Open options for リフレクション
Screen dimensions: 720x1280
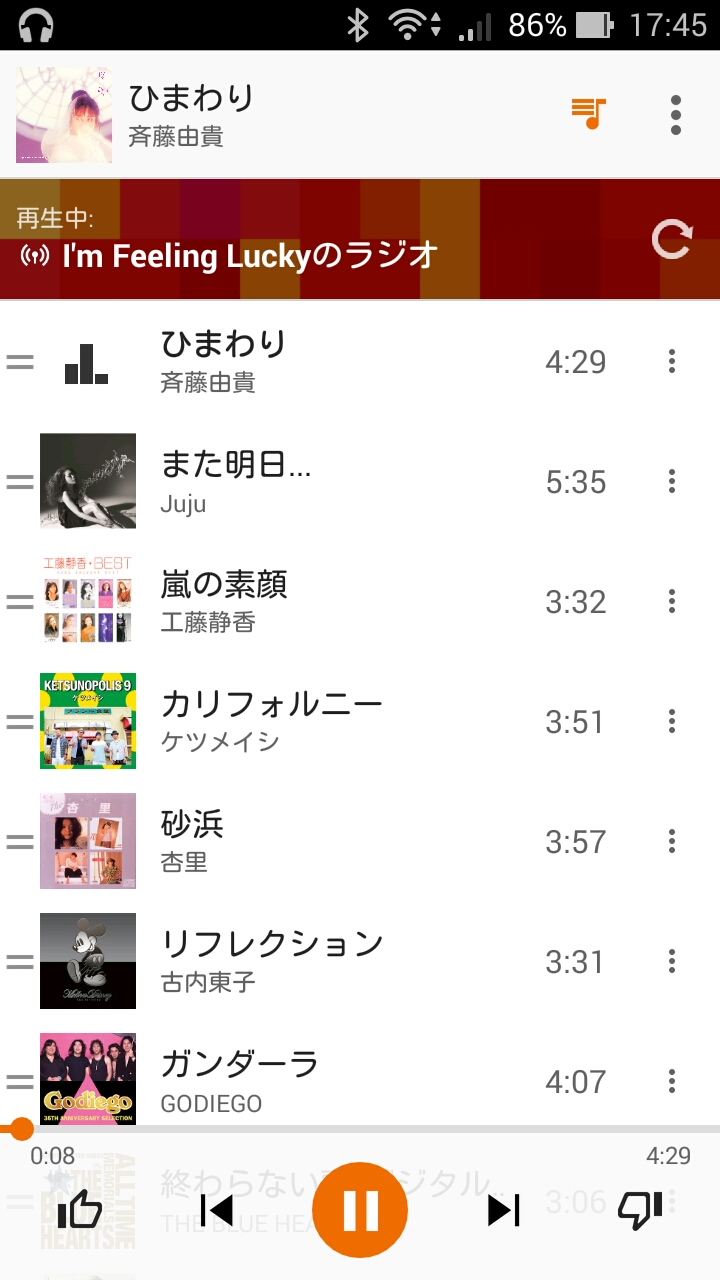tap(672, 962)
